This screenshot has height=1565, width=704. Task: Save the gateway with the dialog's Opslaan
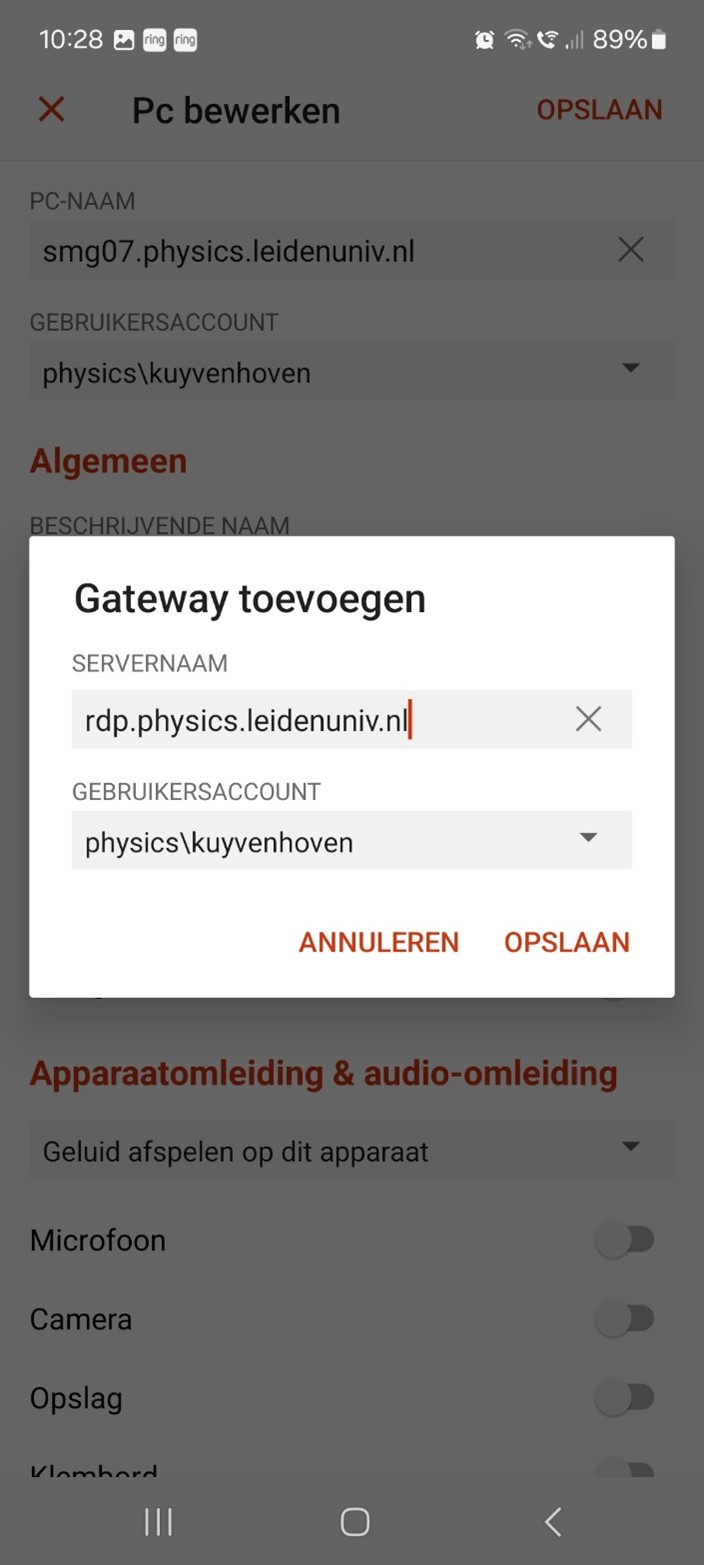[566, 942]
